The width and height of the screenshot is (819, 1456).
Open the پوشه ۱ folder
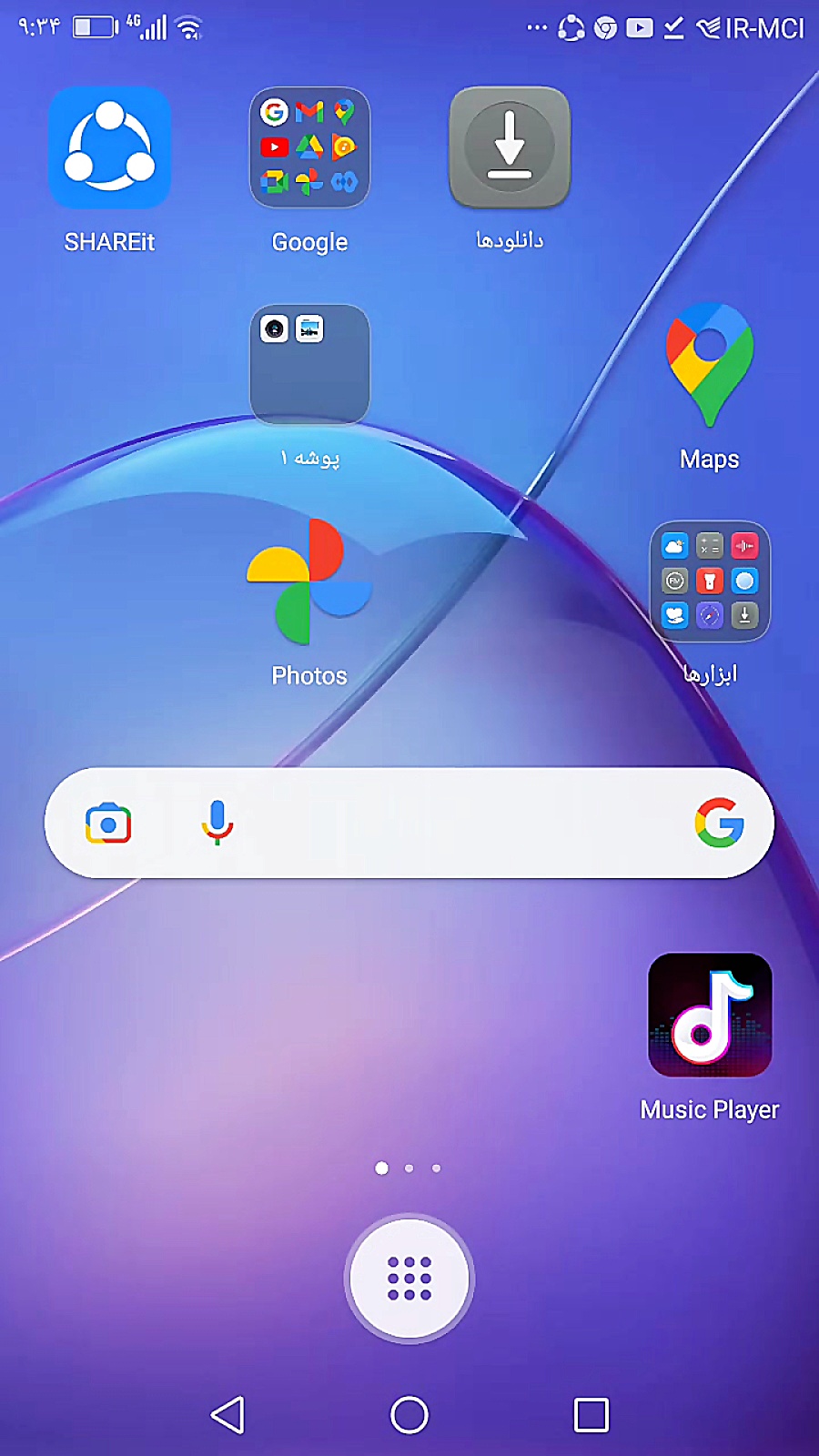coord(309,365)
